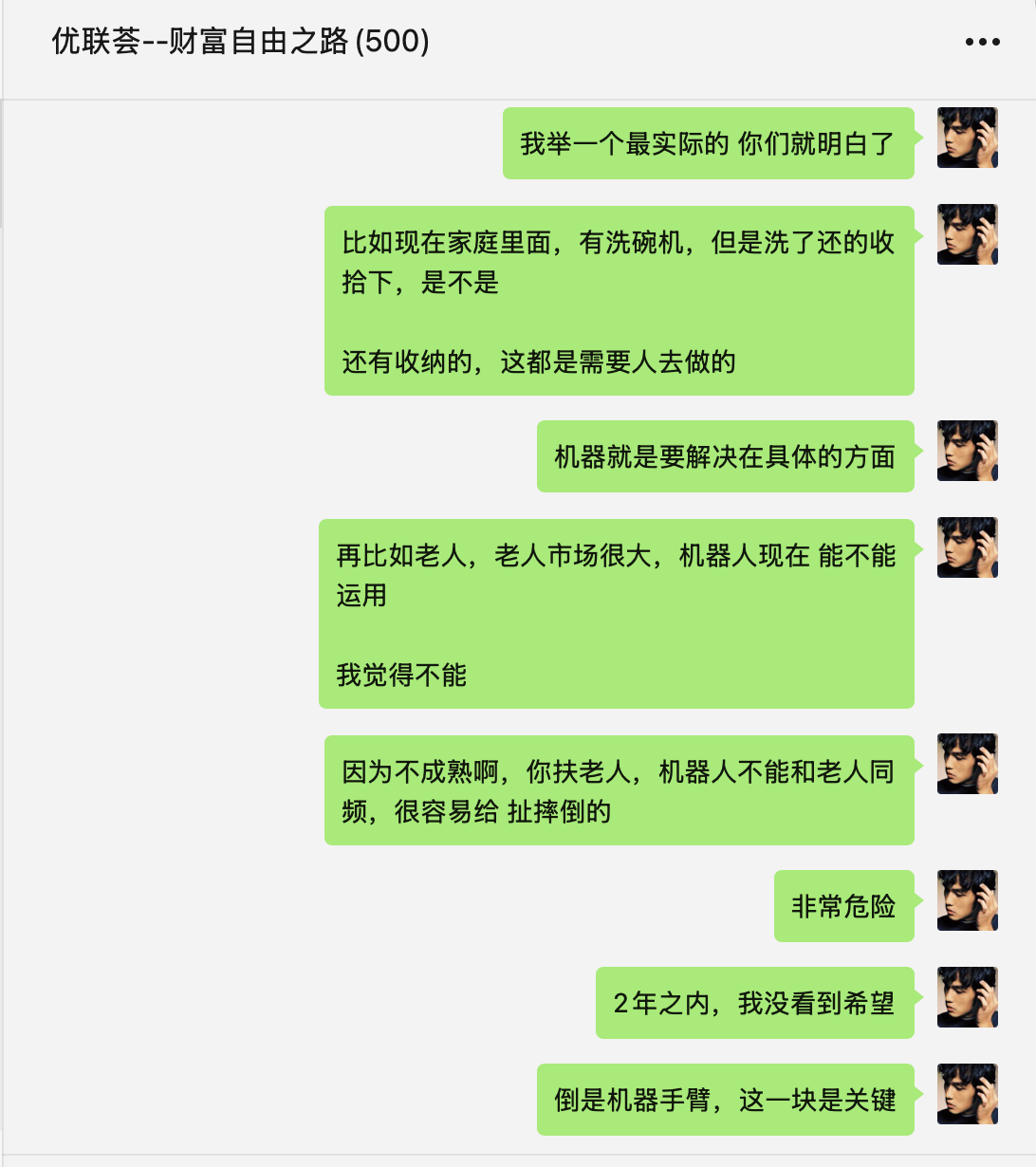Open the chat info three-dot menu
This screenshot has width=1036, height=1167.
coord(982,43)
